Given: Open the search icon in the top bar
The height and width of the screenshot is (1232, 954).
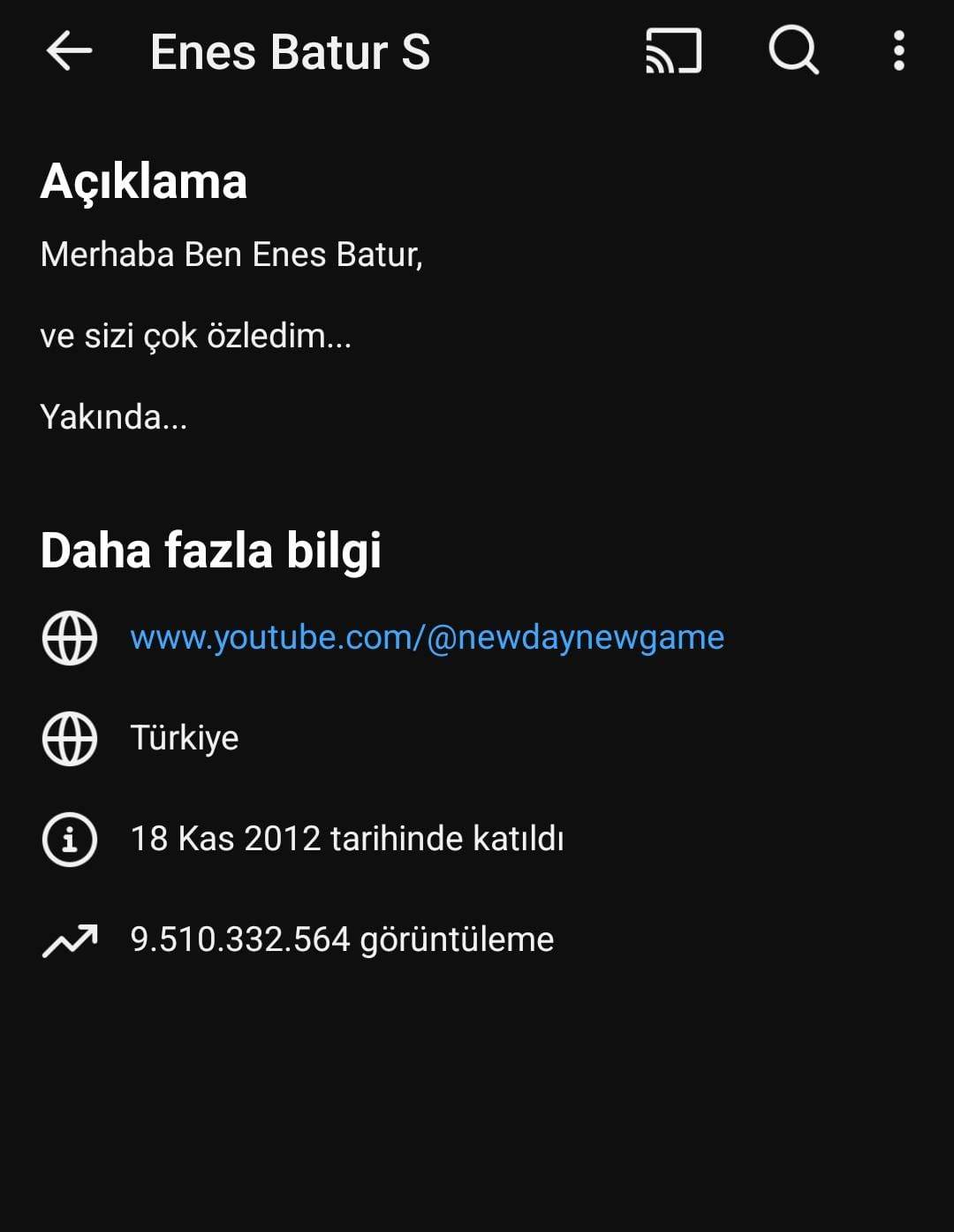Looking at the screenshot, I should click(x=792, y=53).
